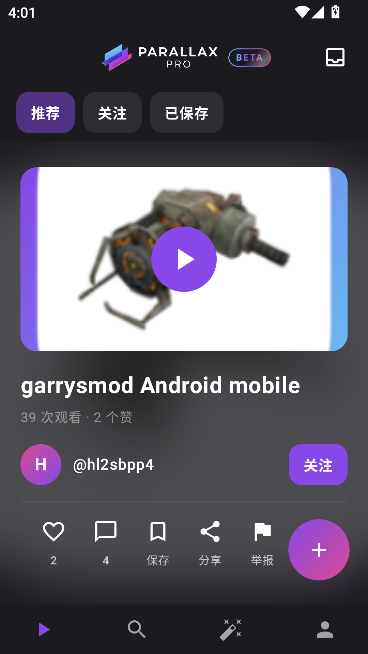Screen dimensions: 368x654
Task: Open the inbox icon in the header
Action: 335,57
